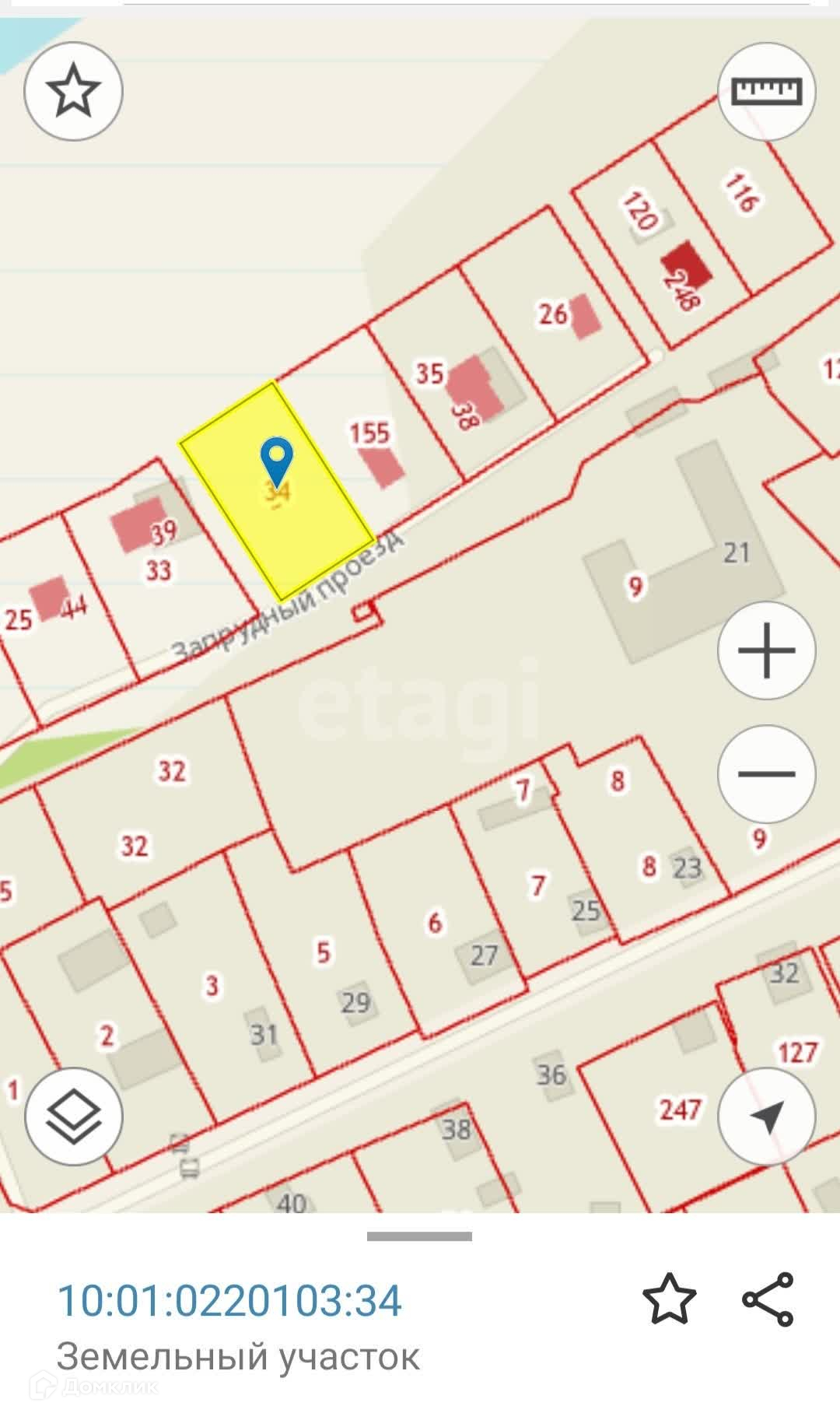
Task: Open the map layers selector
Action: pos(74,1117)
